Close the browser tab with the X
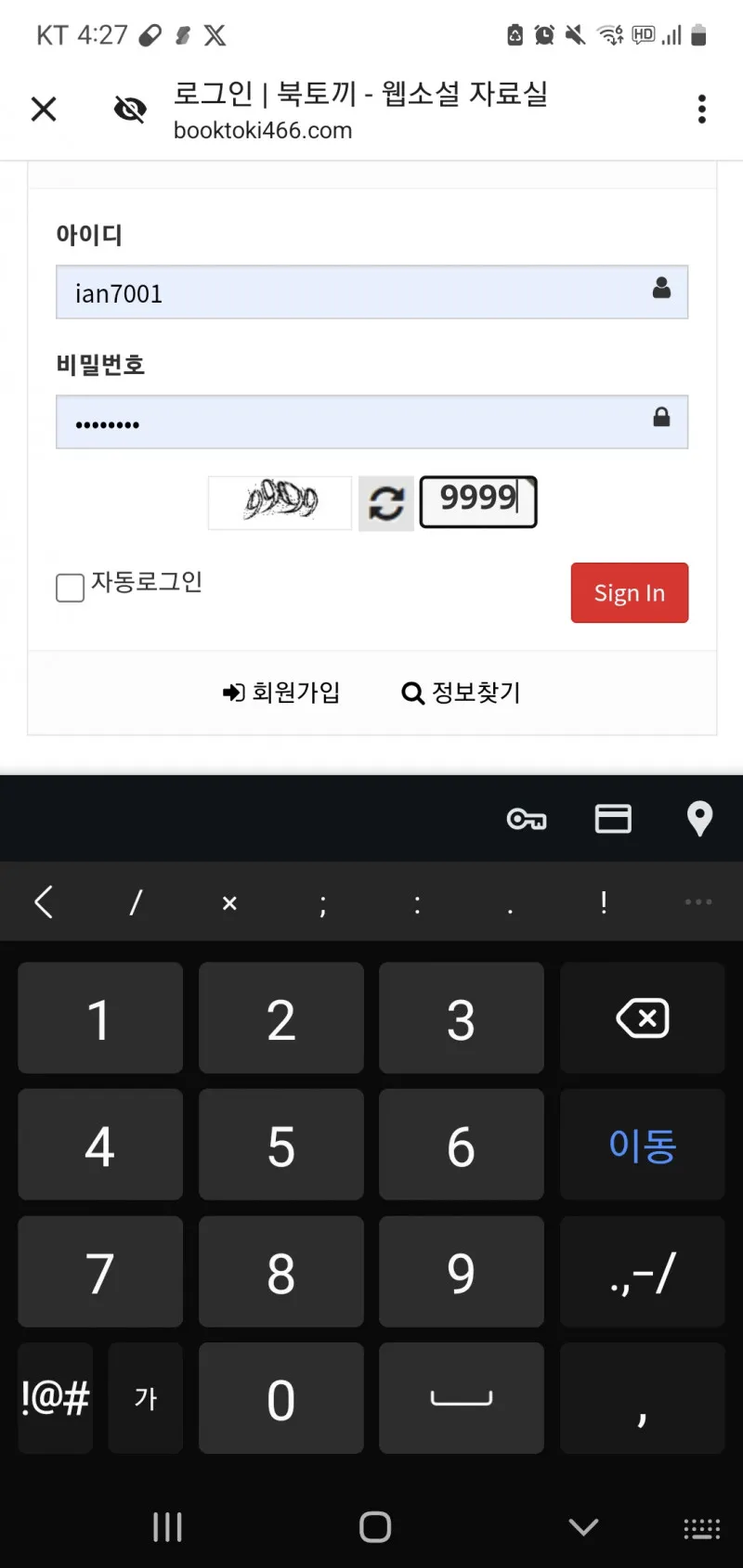 [x=44, y=110]
